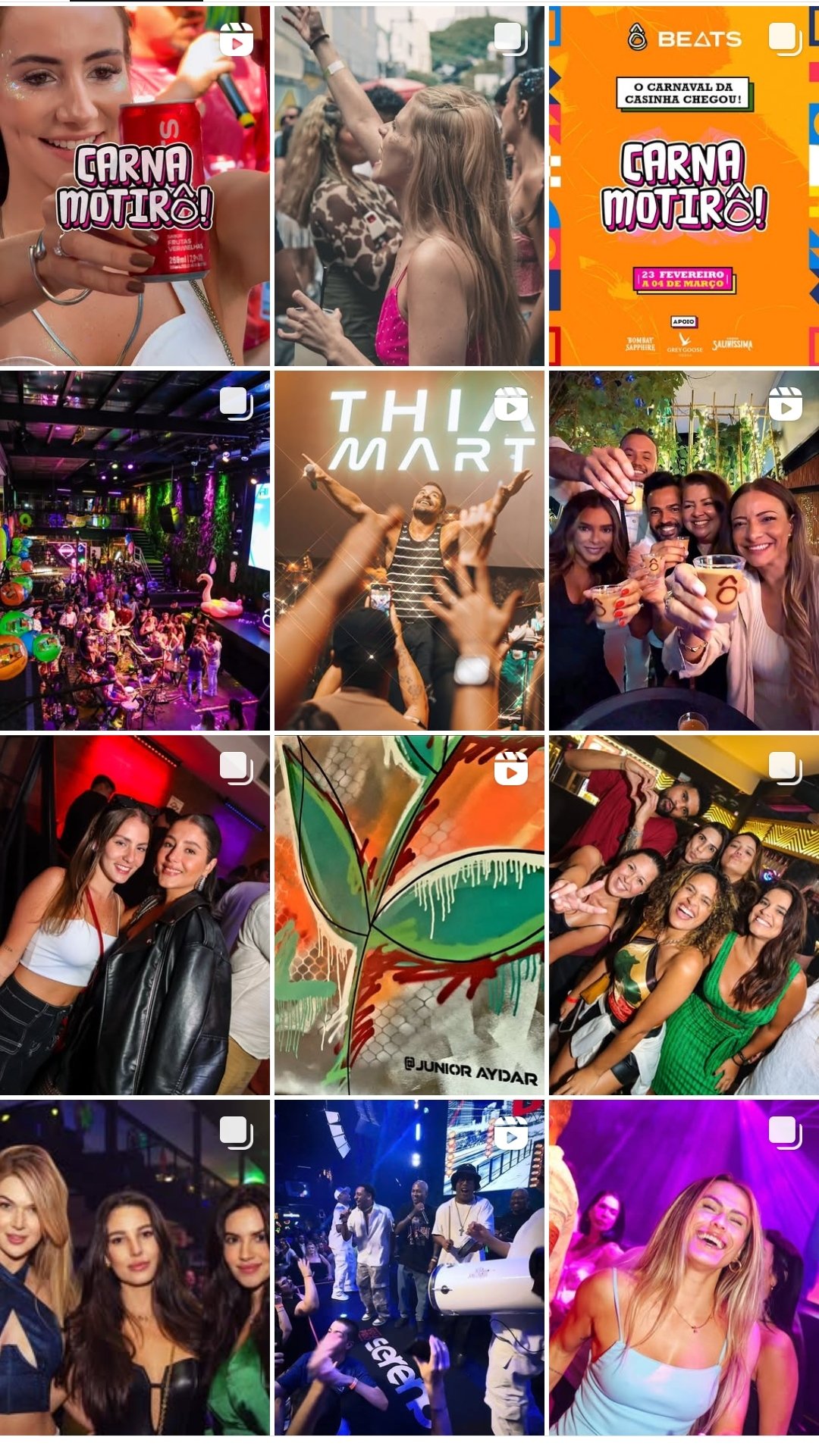Play the Thiago Martins stage reel

click(409, 550)
